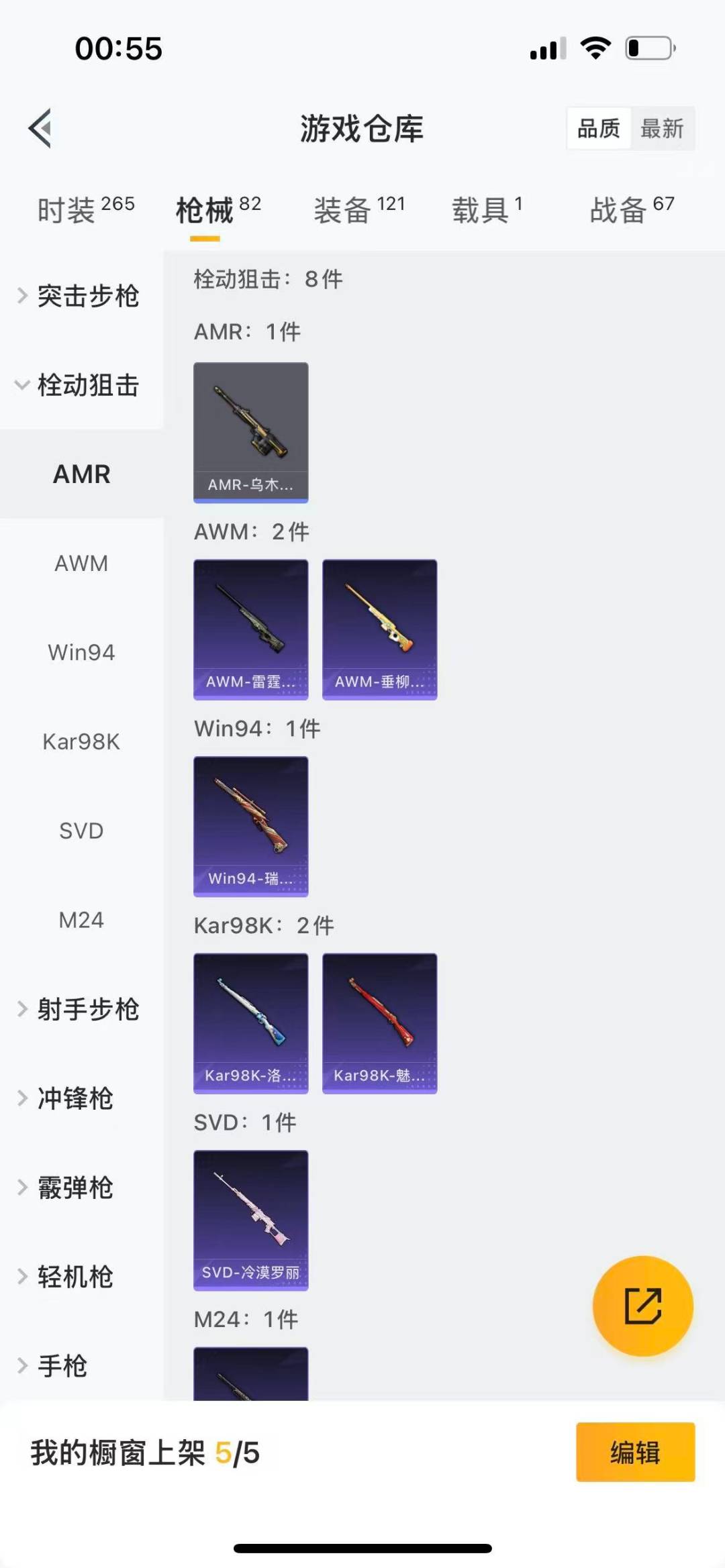Screen dimensions: 725x1568
Task: View the AWM-垂柳 skin
Action: [380, 629]
